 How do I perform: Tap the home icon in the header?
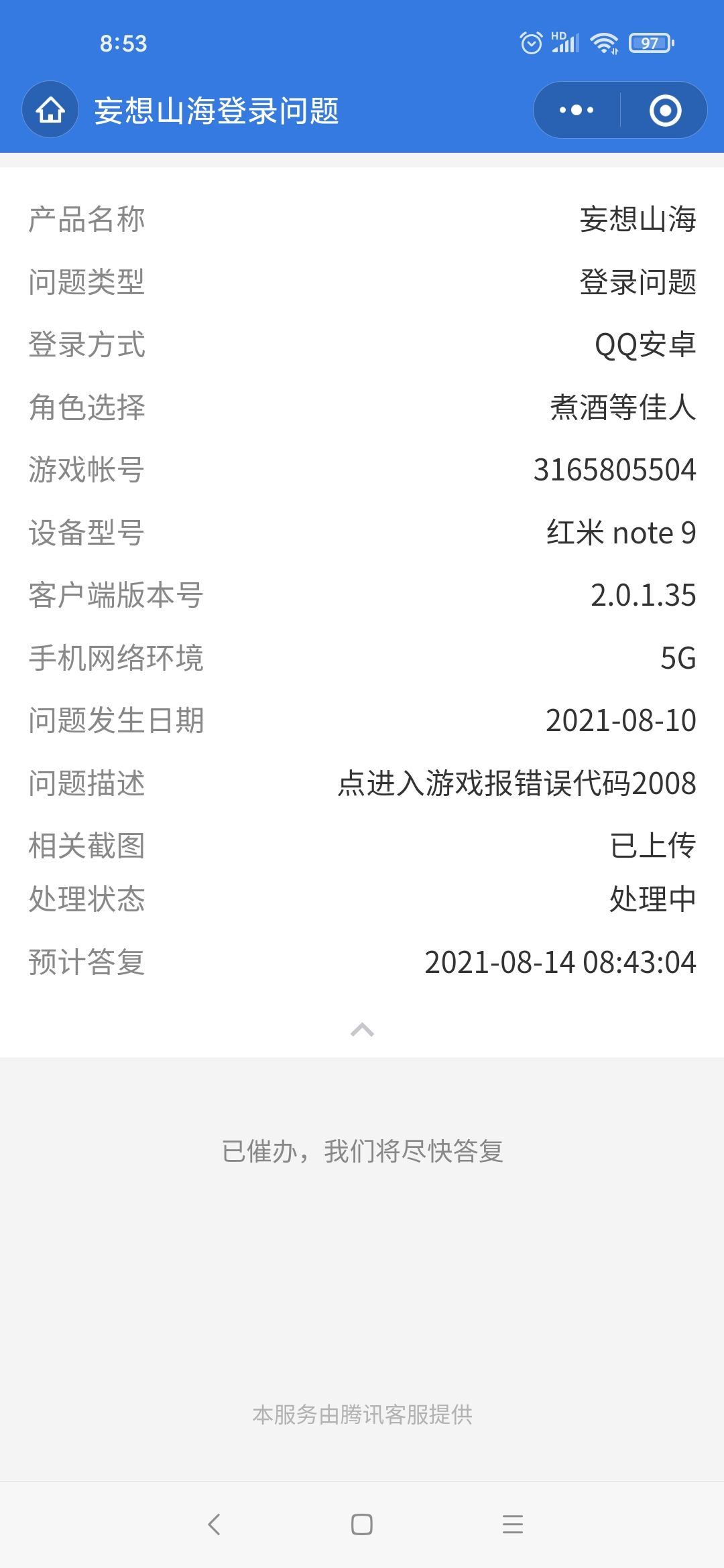coord(50,110)
